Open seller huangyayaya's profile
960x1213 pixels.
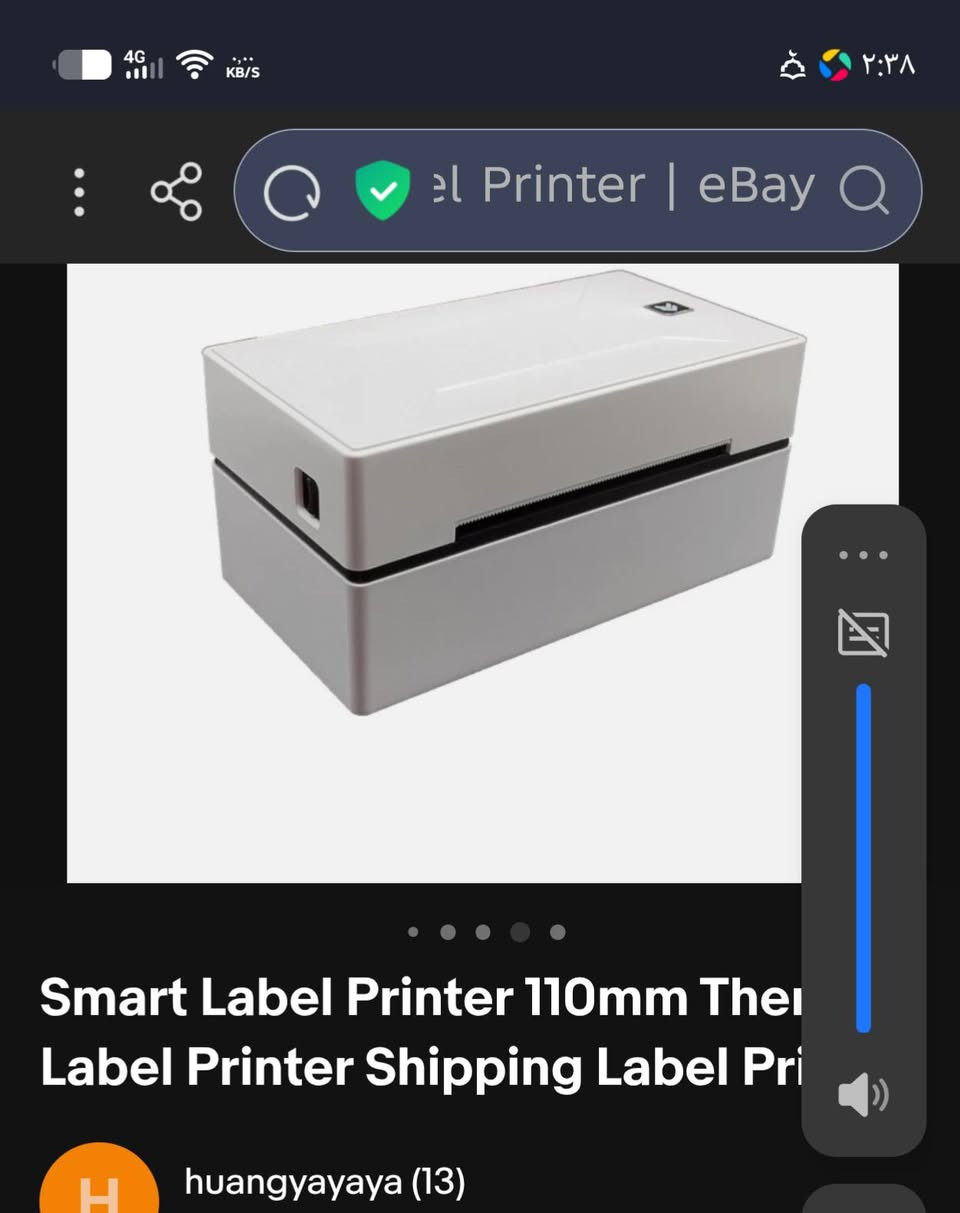(x=324, y=1183)
